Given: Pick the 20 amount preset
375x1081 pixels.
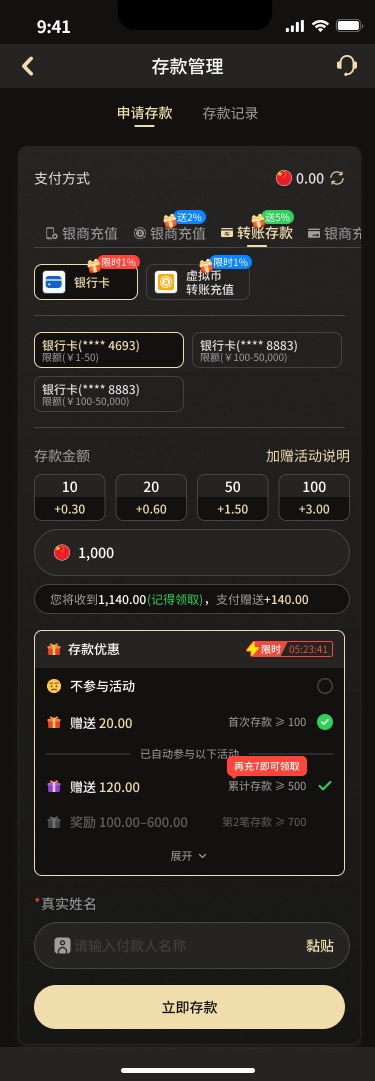Looking at the screenshot, I should coord(151,497).
